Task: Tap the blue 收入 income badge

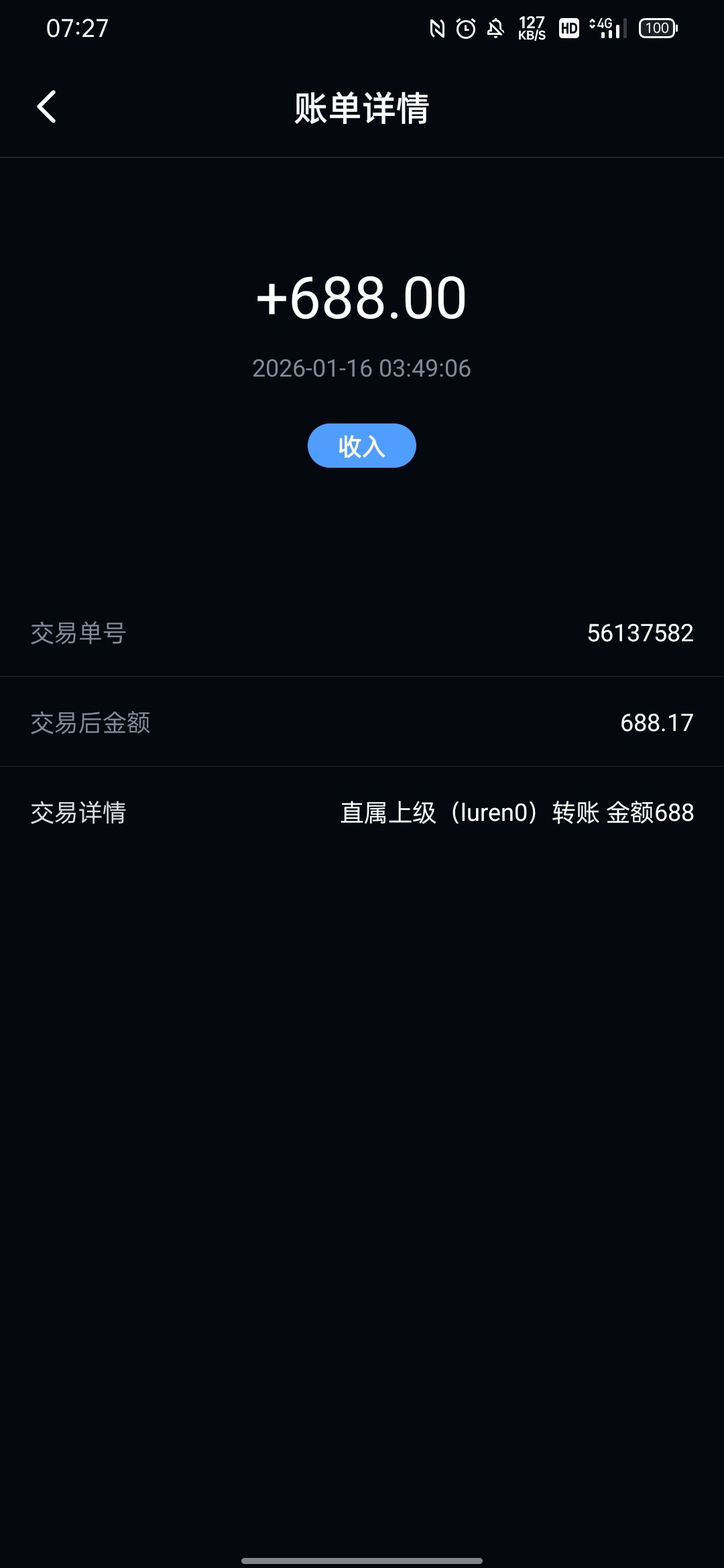Action: click(361, 446)
